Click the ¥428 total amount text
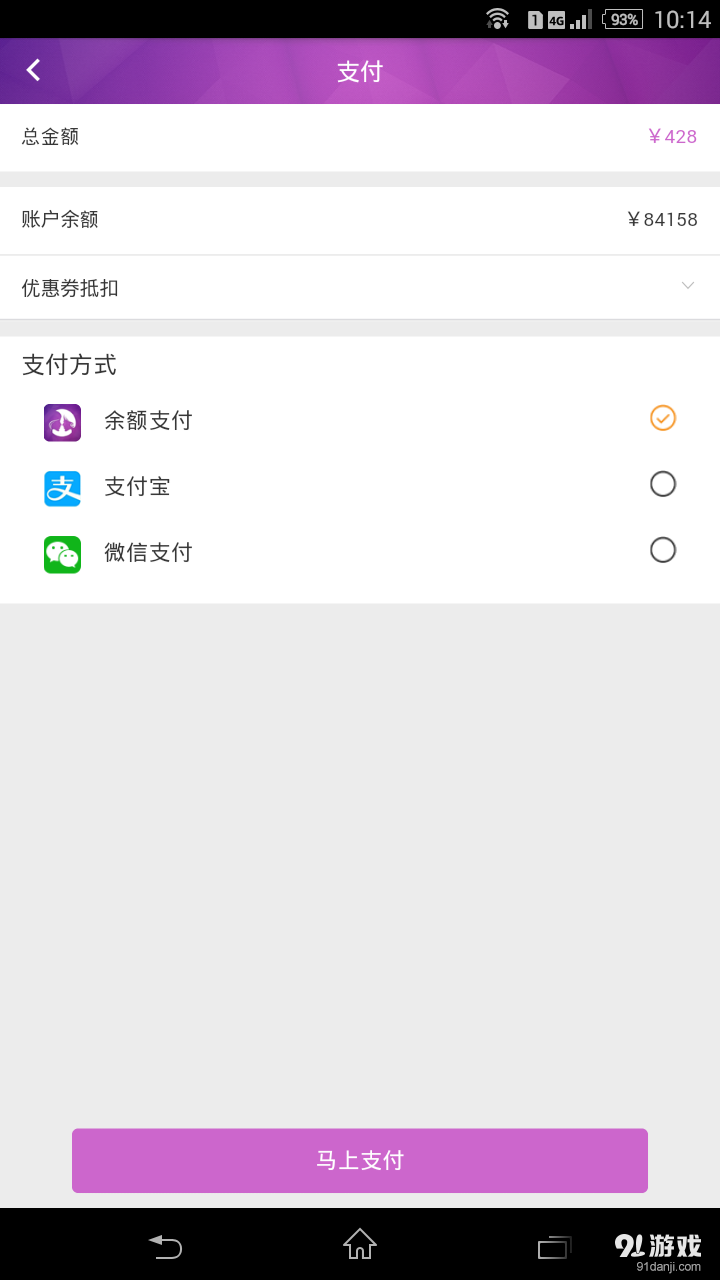This screenshot has height=1280, width=720. (672, 137)
